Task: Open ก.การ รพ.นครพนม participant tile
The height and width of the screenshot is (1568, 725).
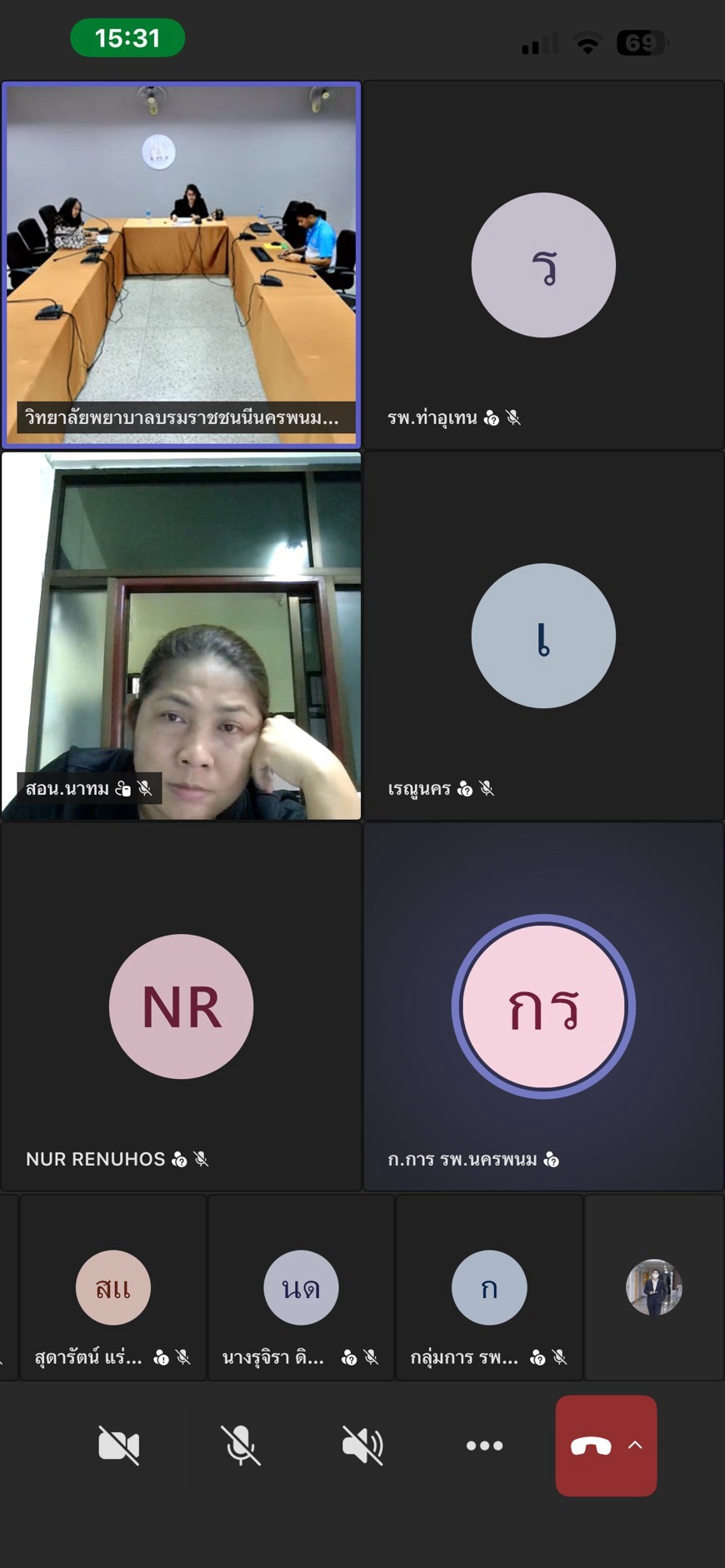Action: (x=543, y=1006)
